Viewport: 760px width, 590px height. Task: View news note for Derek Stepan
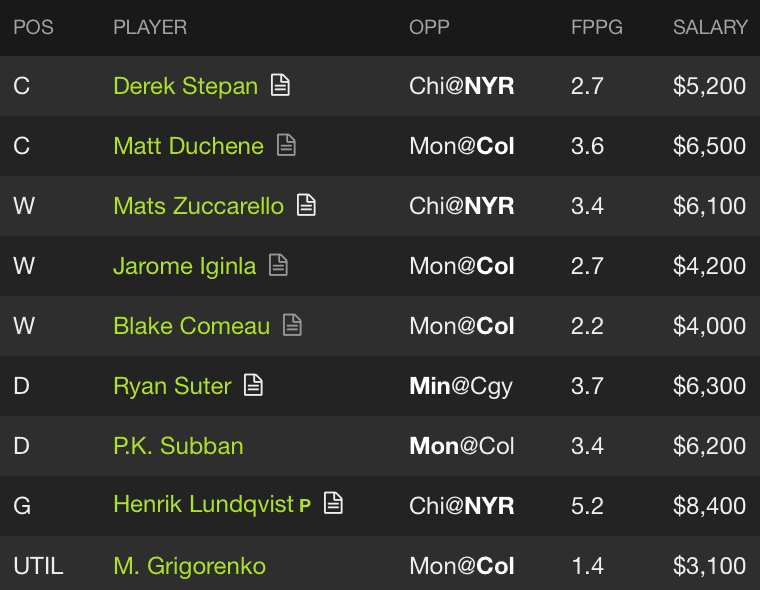[x=281, y=86]
